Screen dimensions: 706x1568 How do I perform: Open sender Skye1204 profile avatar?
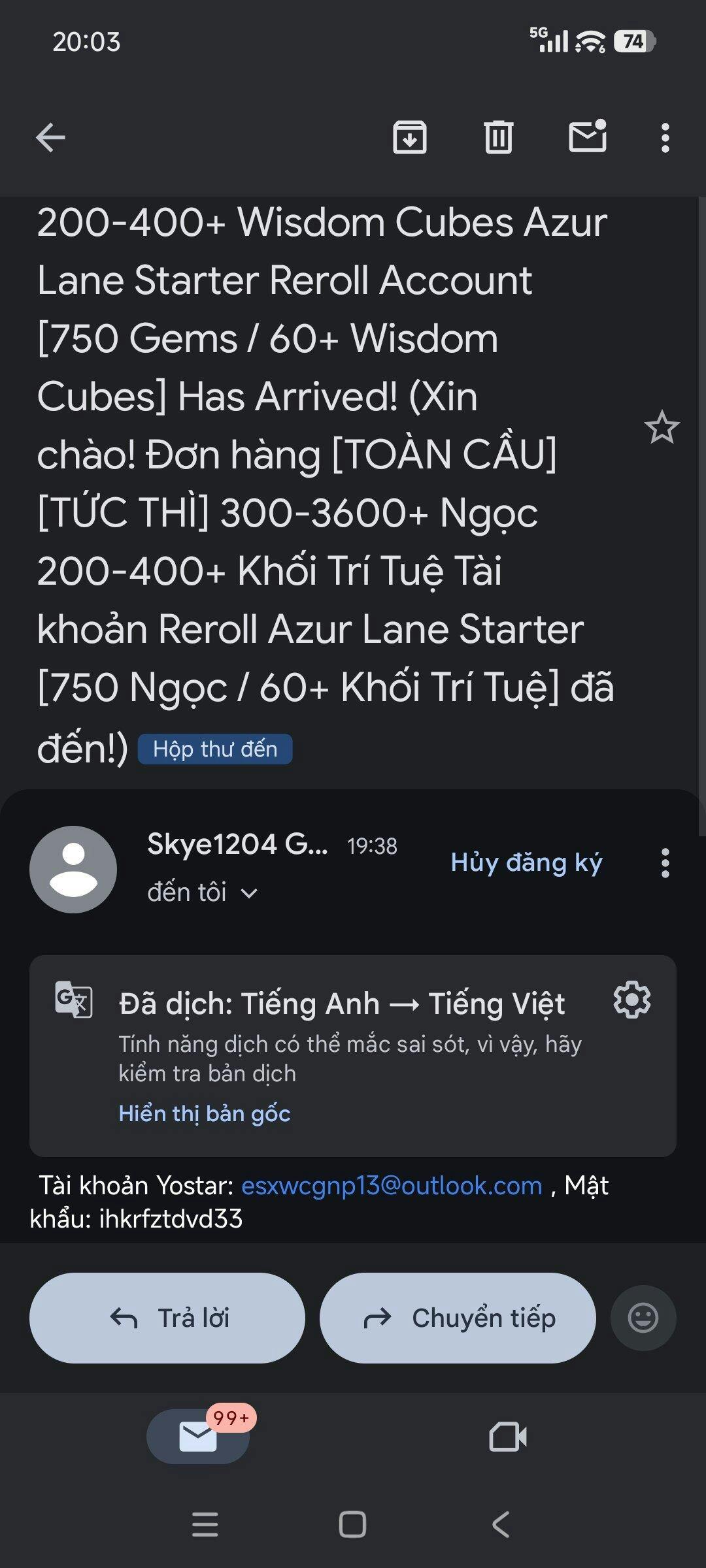pyautogui.click(x=73, y=870)
